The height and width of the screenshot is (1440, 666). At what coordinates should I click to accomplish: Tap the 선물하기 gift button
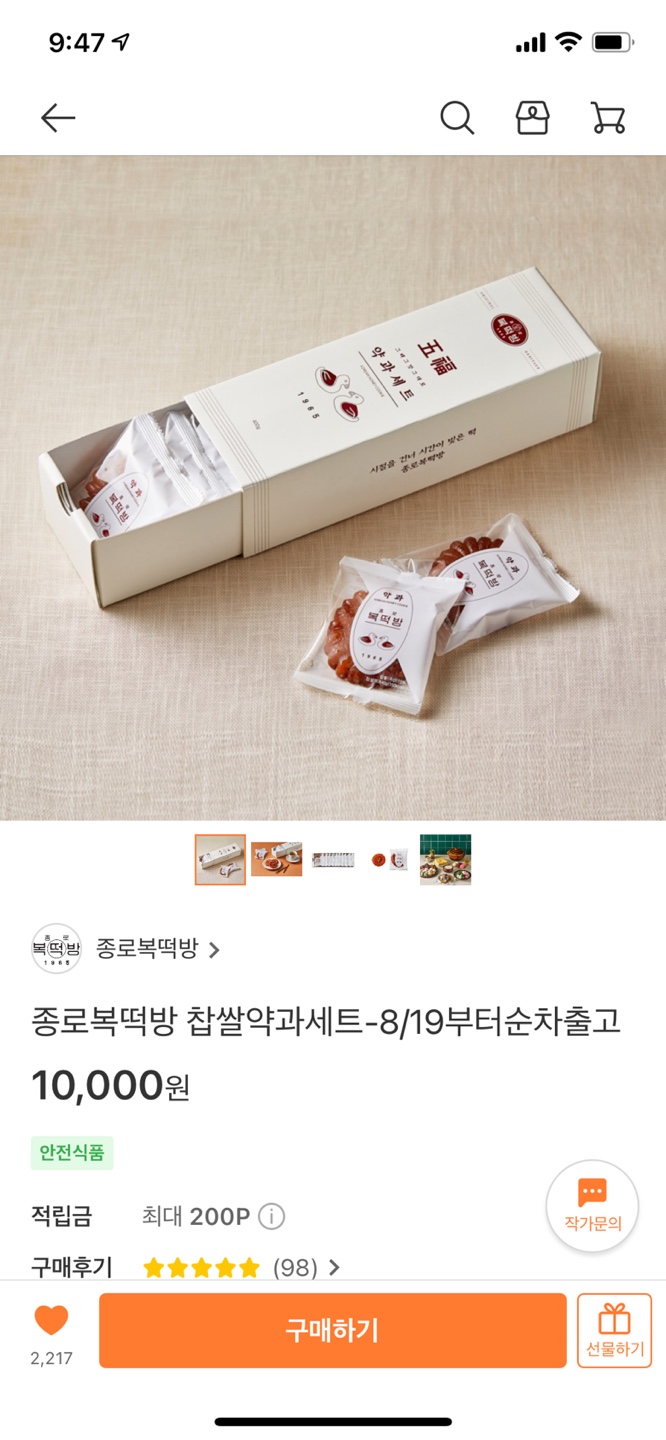click(x=614, y=1330)
